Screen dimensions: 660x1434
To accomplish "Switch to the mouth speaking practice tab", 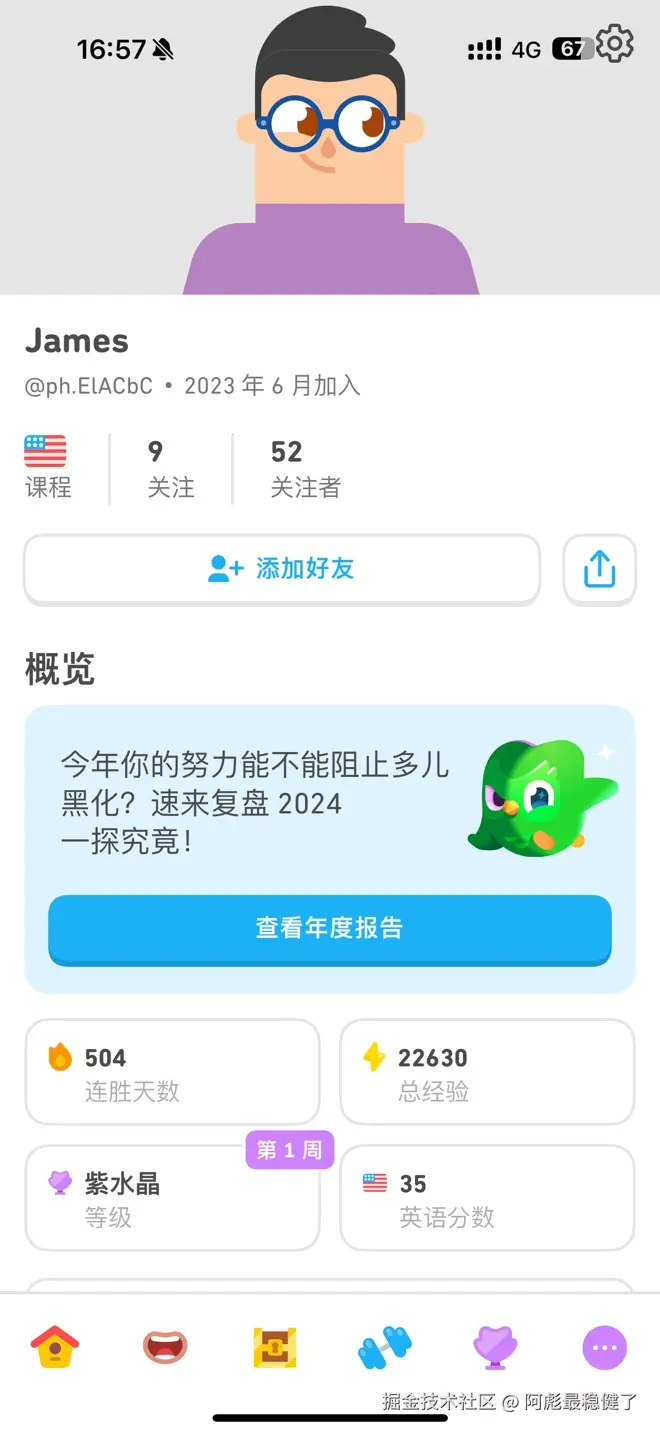I will pyautogui.click(x=164, y=1346).
